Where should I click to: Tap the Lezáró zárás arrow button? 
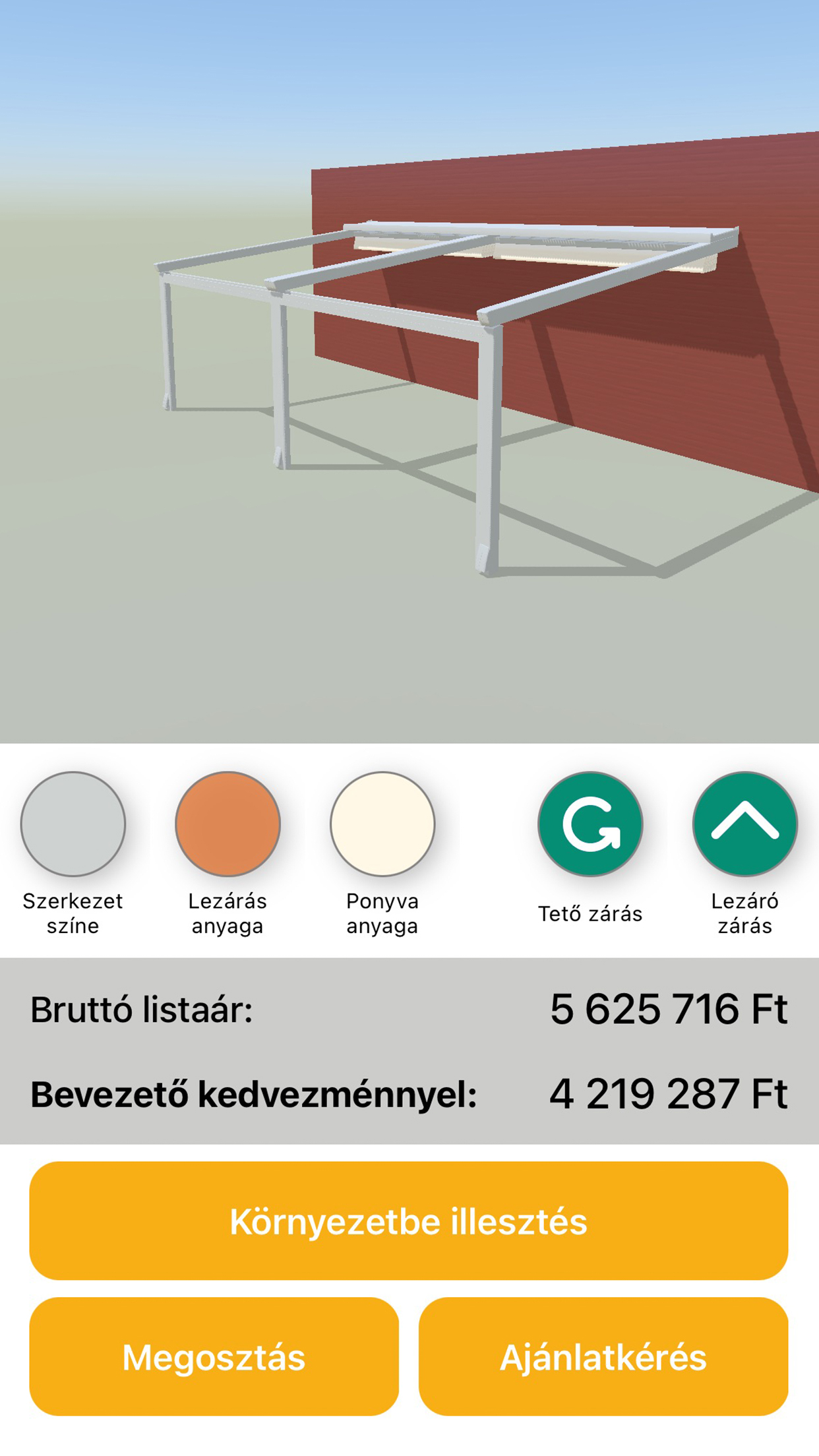click(x=744, y=824)
